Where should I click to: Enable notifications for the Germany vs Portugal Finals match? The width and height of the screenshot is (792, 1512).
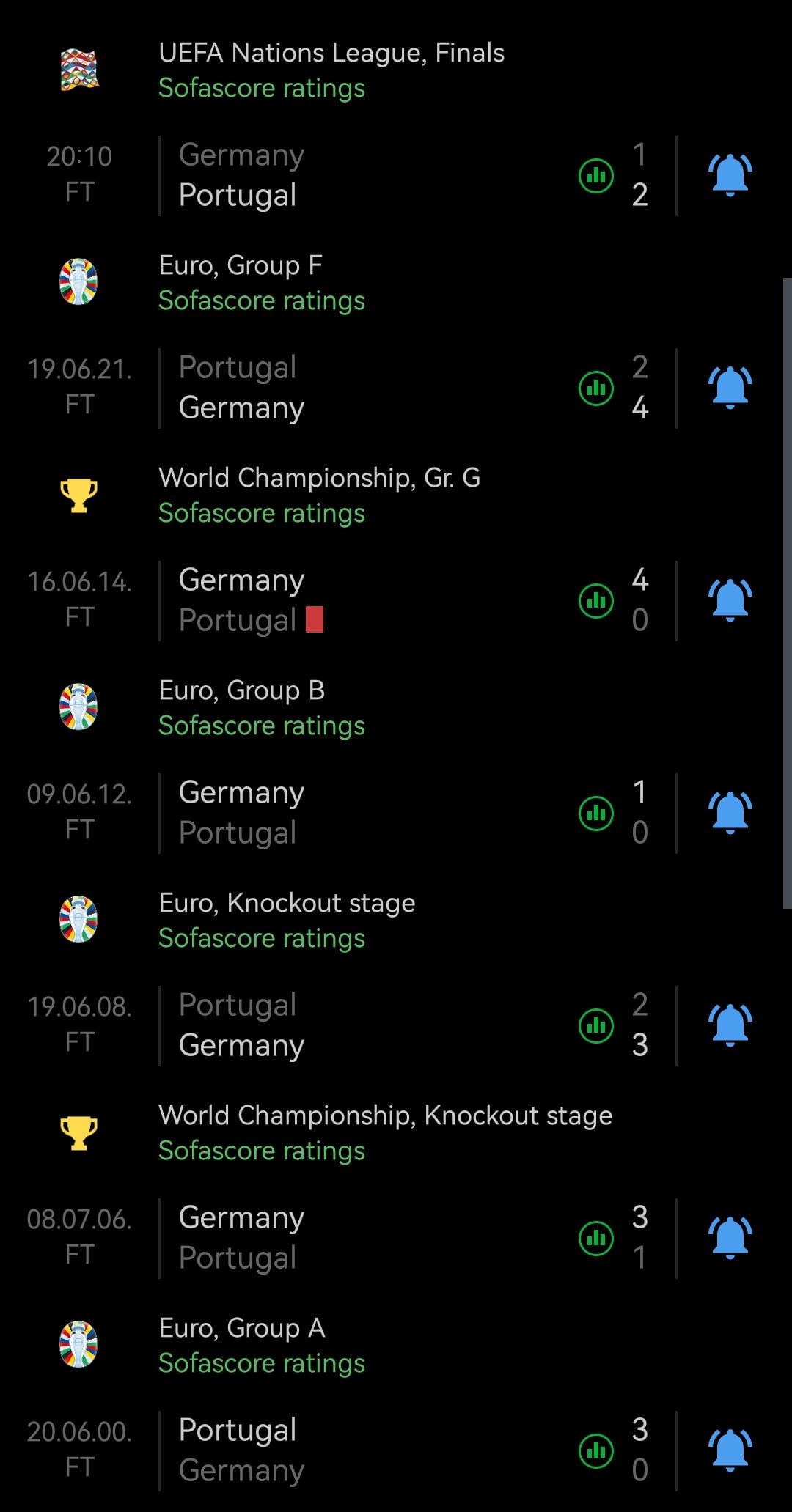[x=730, y=174]
